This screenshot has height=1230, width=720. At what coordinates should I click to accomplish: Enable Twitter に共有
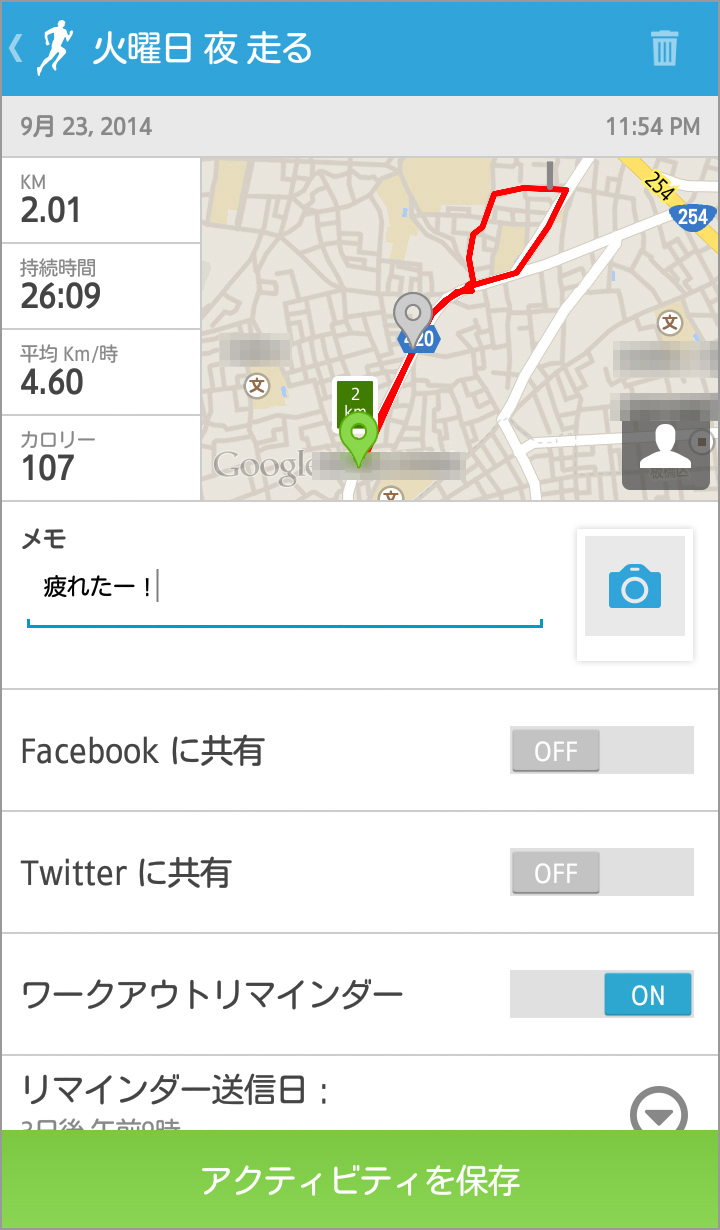(x=601, y=873)
